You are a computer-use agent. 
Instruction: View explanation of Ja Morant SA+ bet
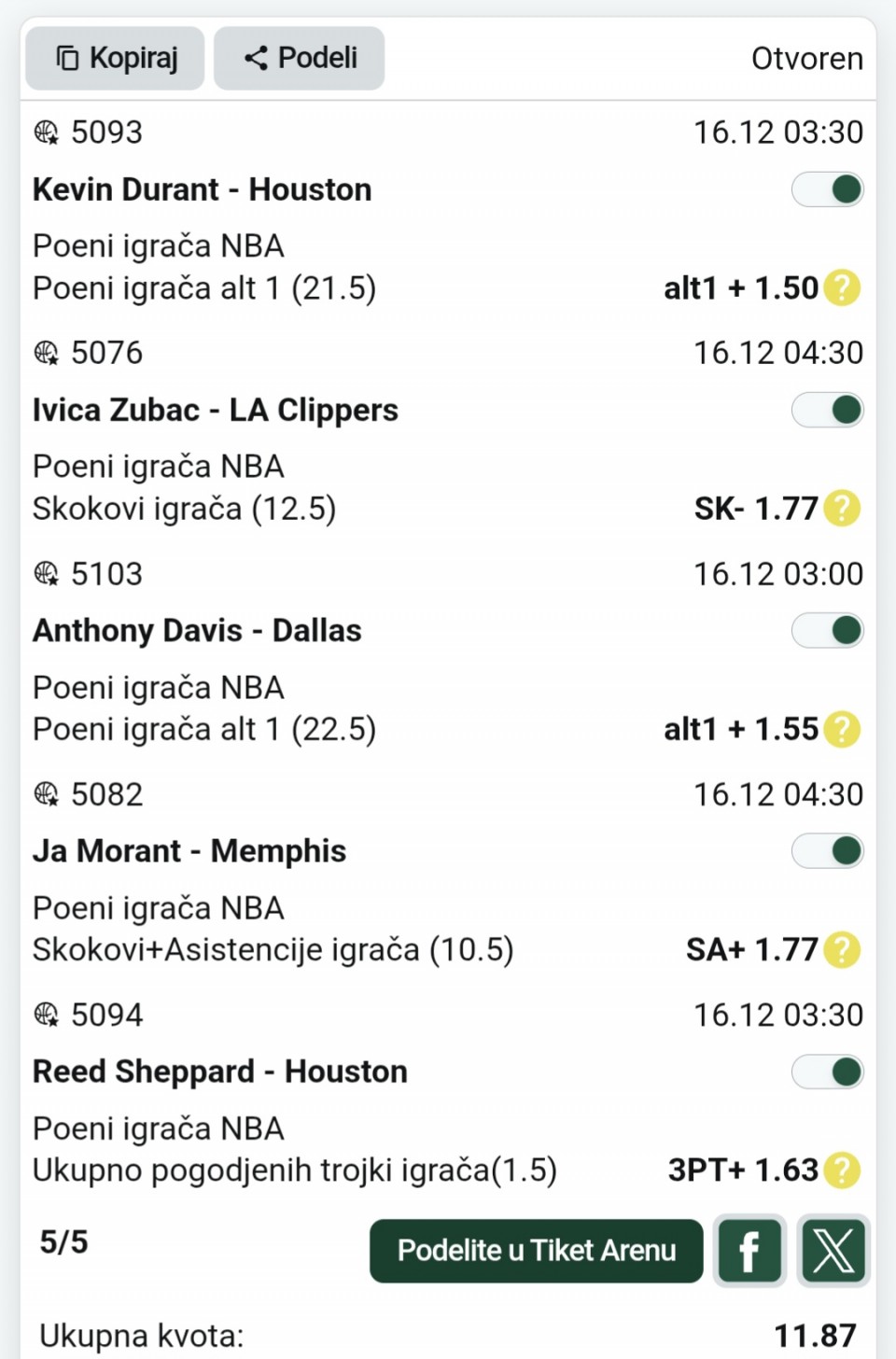point(842,949)
